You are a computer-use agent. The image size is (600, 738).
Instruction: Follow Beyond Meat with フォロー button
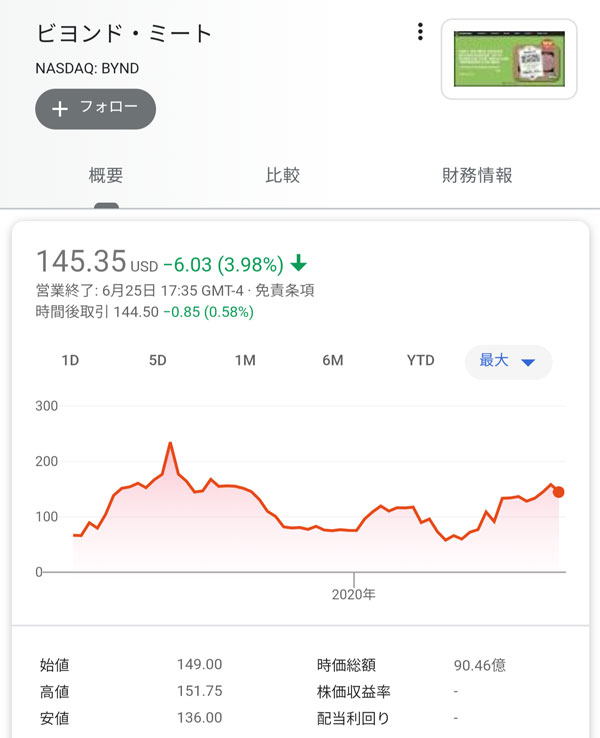pyautogui.click(x=96, y=109)
